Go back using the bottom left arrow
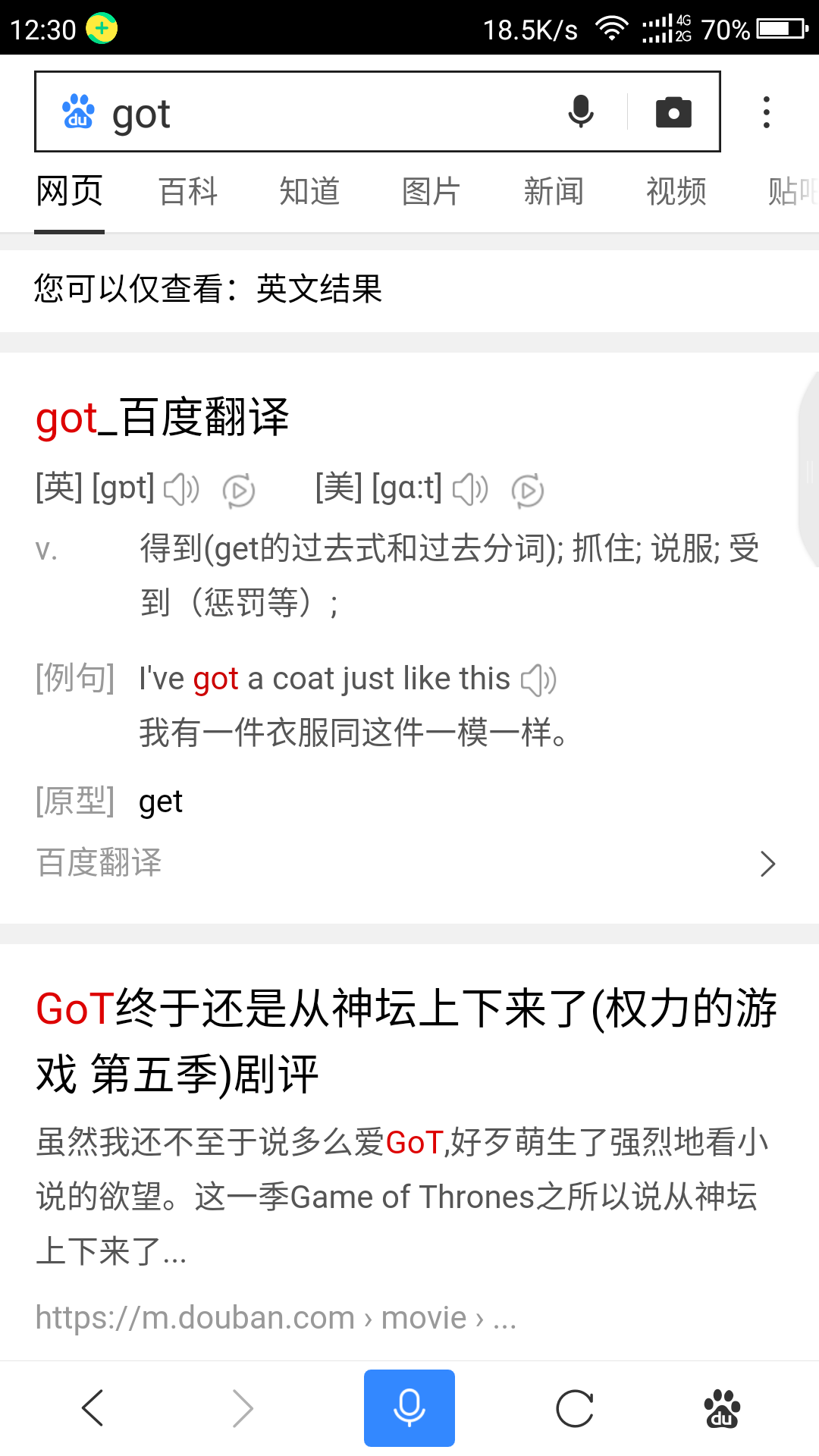The width and height of the screenshot is (819, 1456). coord(93,1408)
